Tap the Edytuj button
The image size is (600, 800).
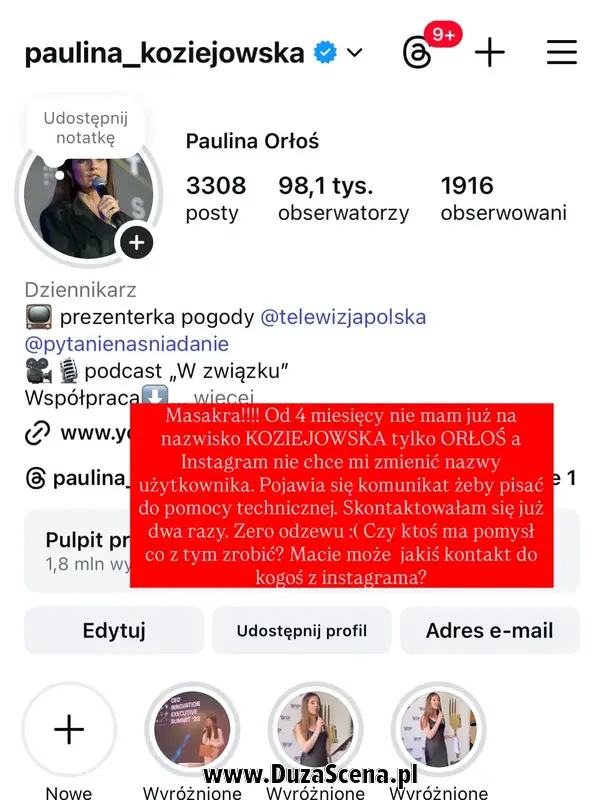(x=114, y=631)
